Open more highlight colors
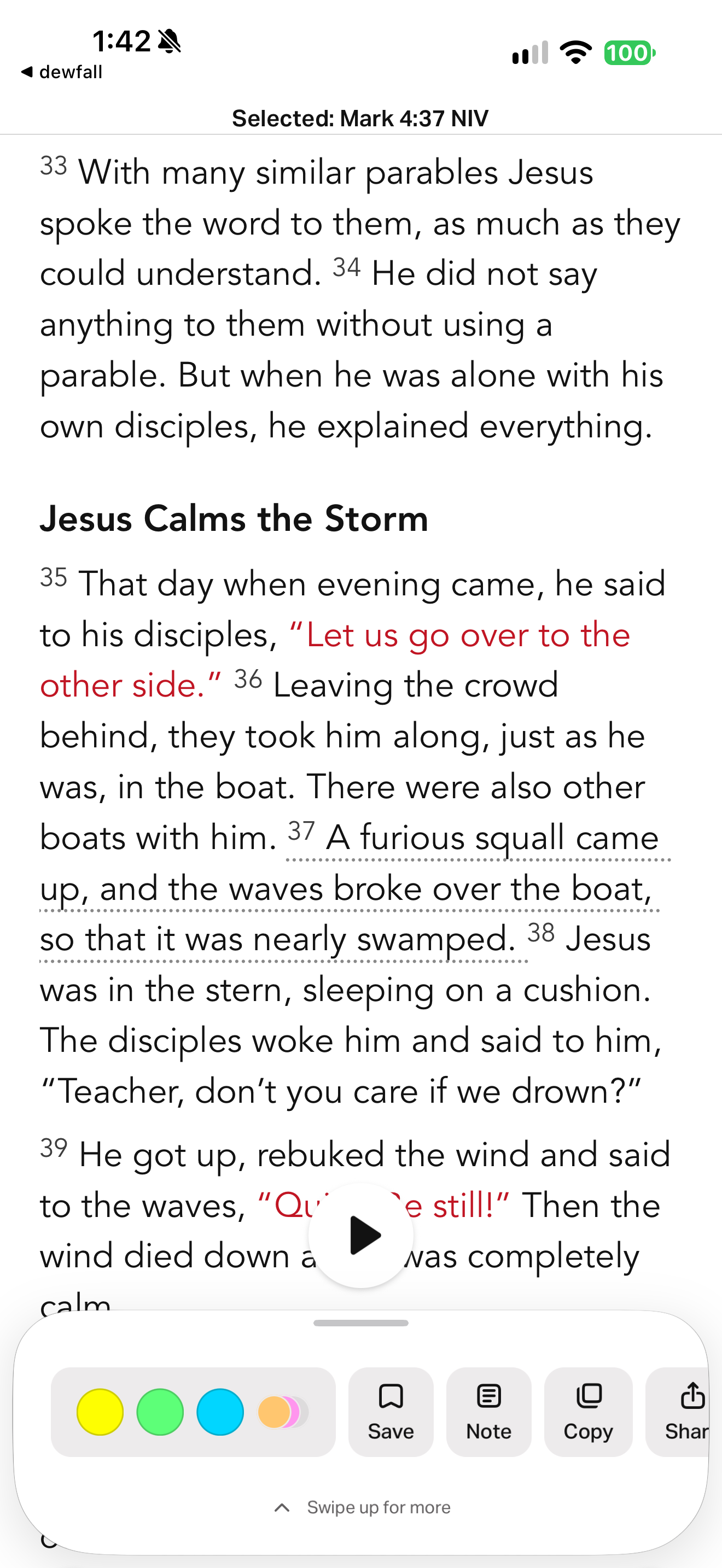 (283, 1412)
